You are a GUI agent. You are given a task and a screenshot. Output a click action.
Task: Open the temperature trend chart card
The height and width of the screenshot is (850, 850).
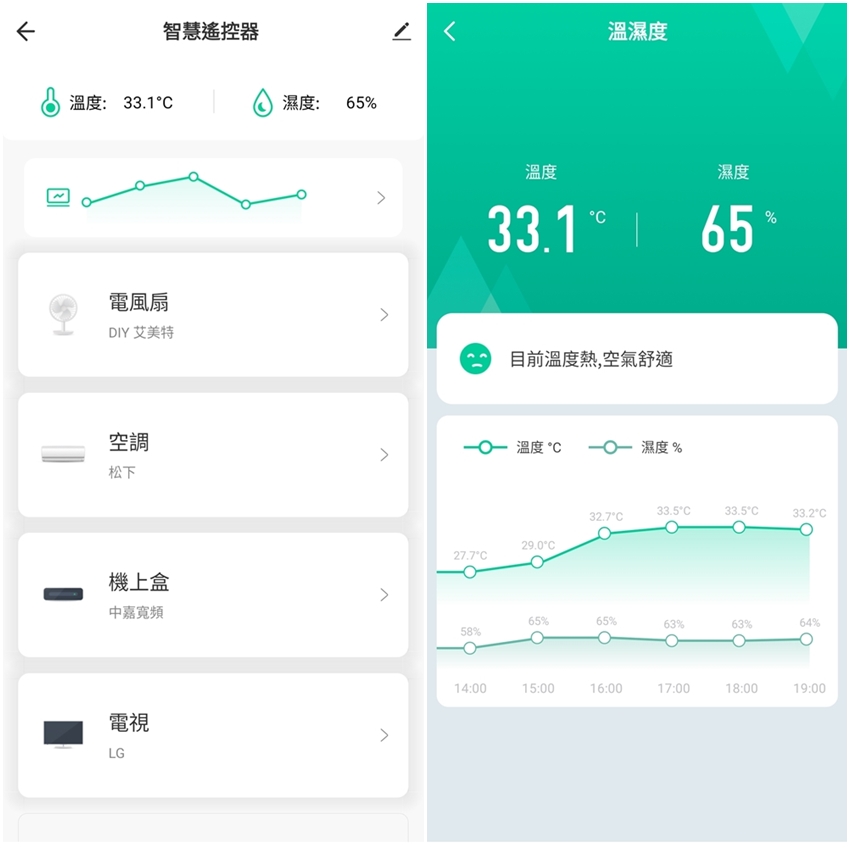pyautogui.click(x=213, y=197)
